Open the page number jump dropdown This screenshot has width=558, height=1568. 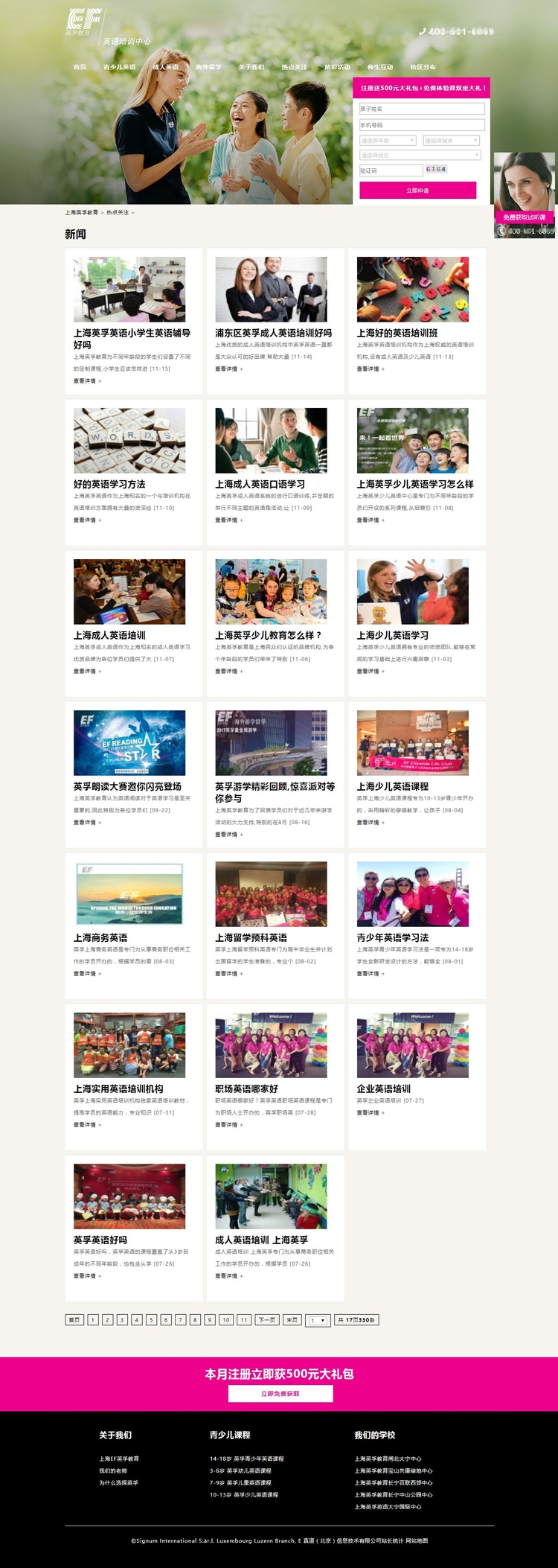tap(318, 1320)
